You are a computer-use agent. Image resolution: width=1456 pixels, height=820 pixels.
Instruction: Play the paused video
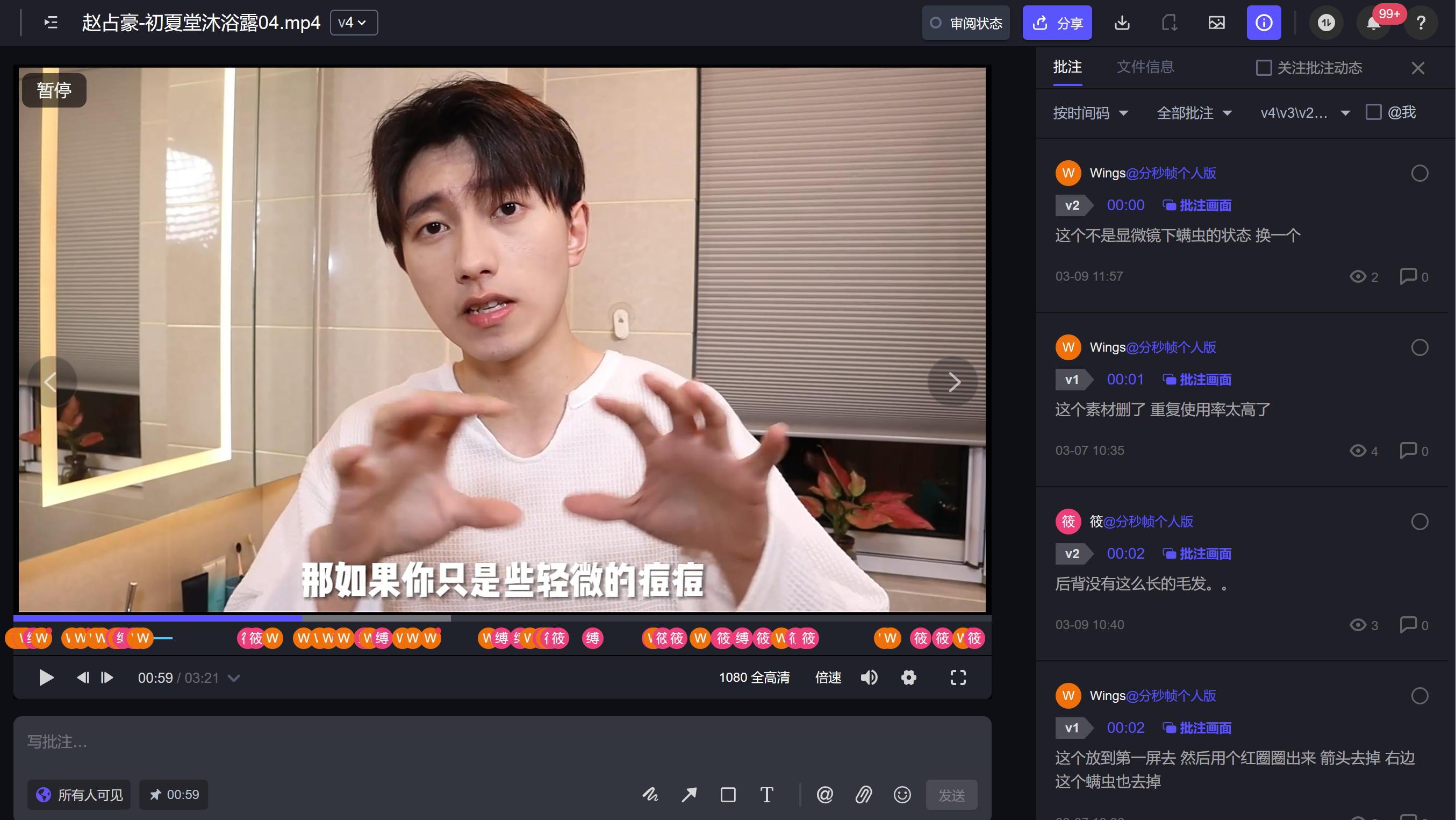pyautogui.click(x=46, y=678)
